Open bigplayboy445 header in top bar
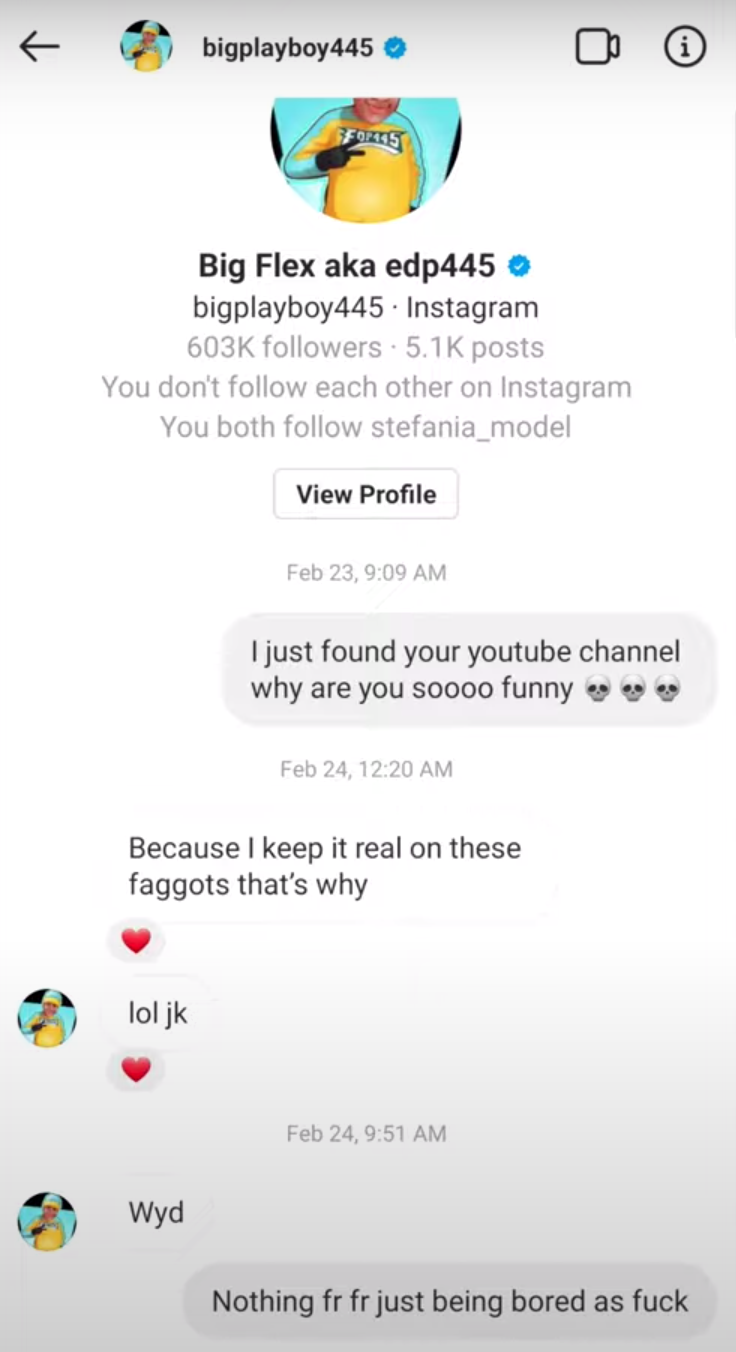This screenshot has height=1352, width=736. (288, 47)
